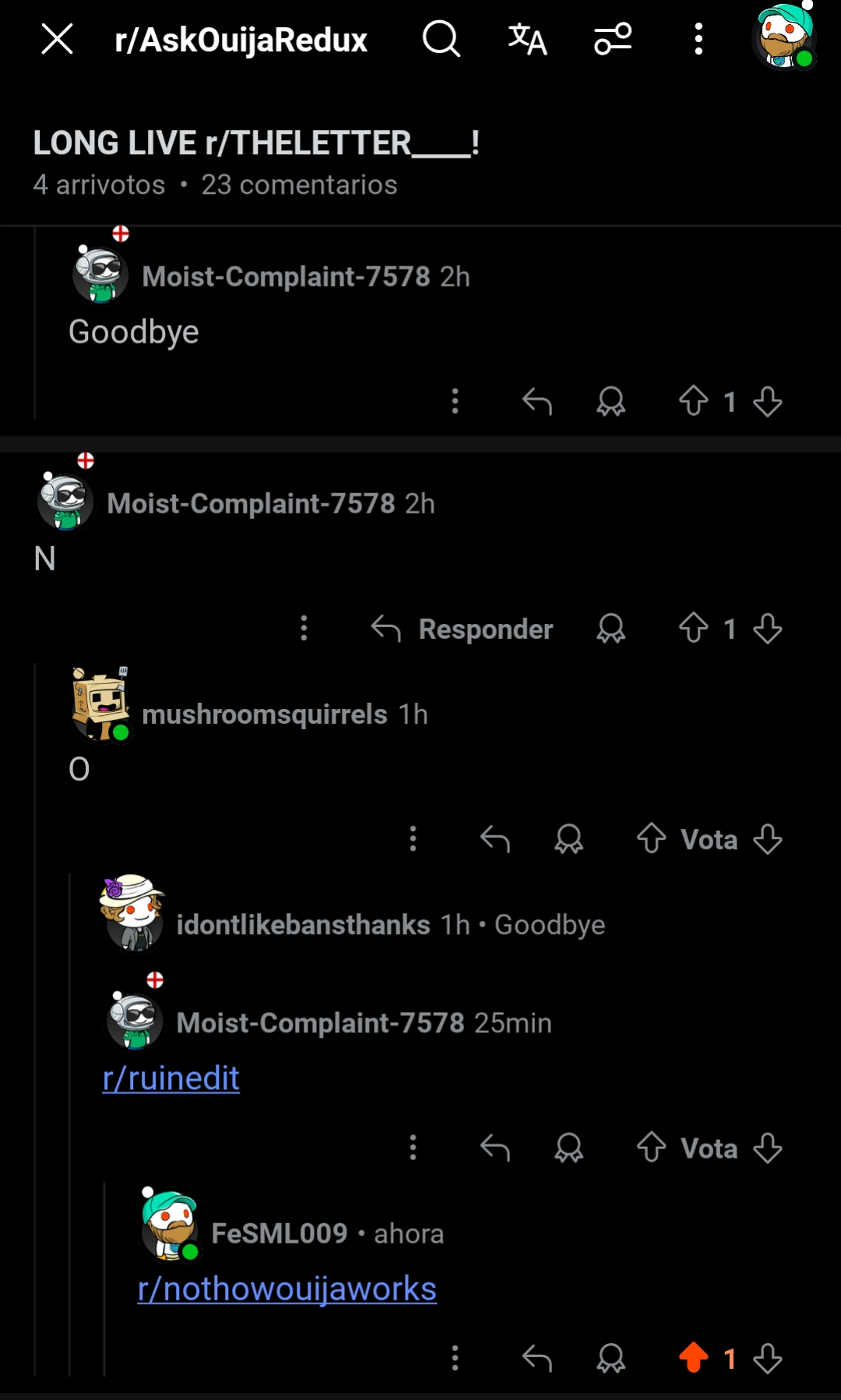Screen dimensions: 841x1400
Task: Open the overflow menu in the top bar
Action: [698, 39]
